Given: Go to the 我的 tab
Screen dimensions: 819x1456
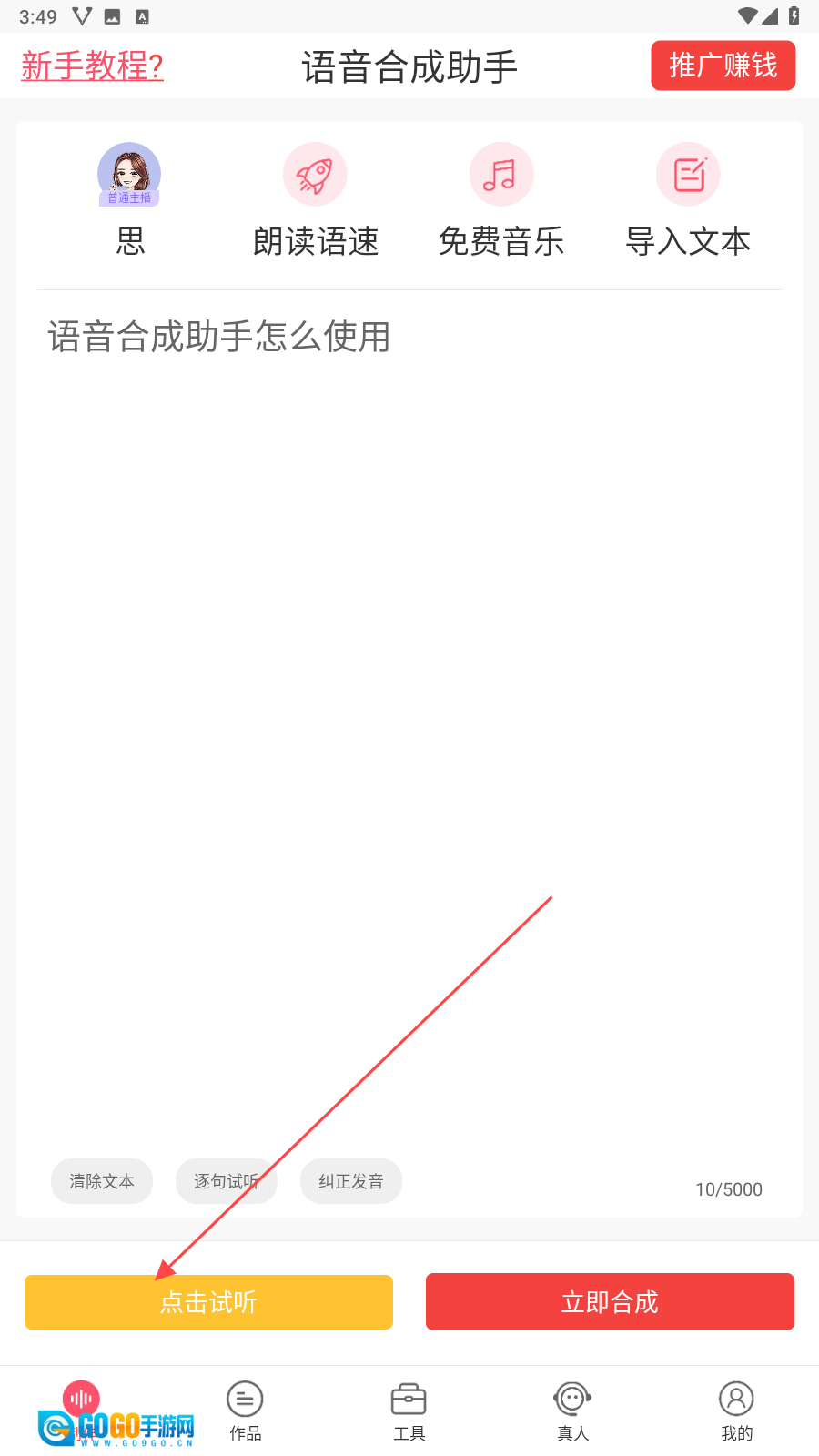Looking at the screenshot, I should (736, 1410).
